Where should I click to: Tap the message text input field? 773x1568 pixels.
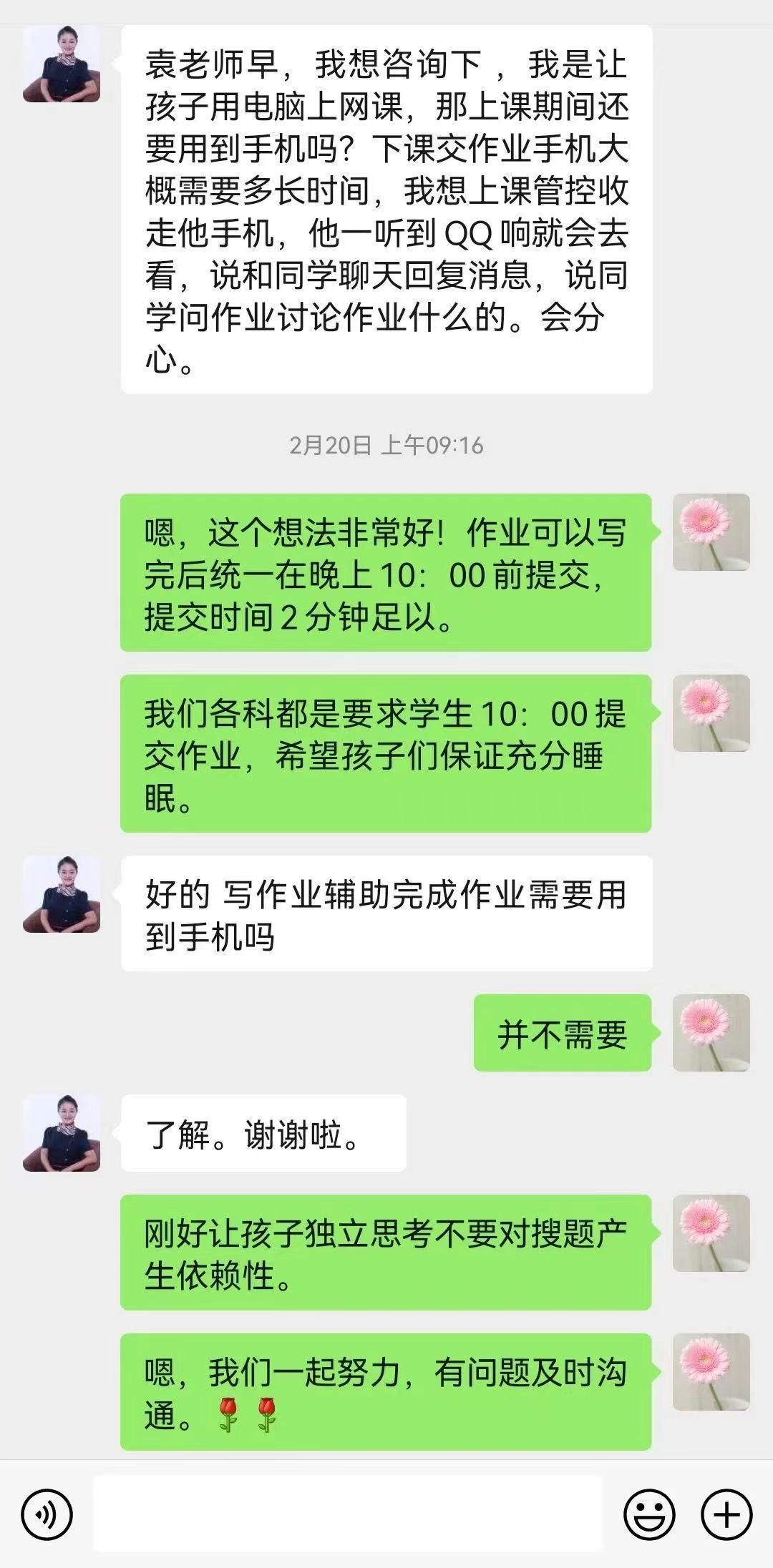(x=348, y=1514)
